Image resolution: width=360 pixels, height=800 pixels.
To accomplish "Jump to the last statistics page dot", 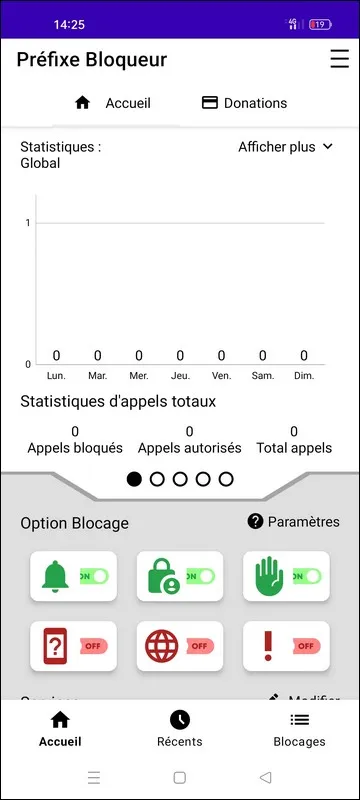I will pos(226,479).
